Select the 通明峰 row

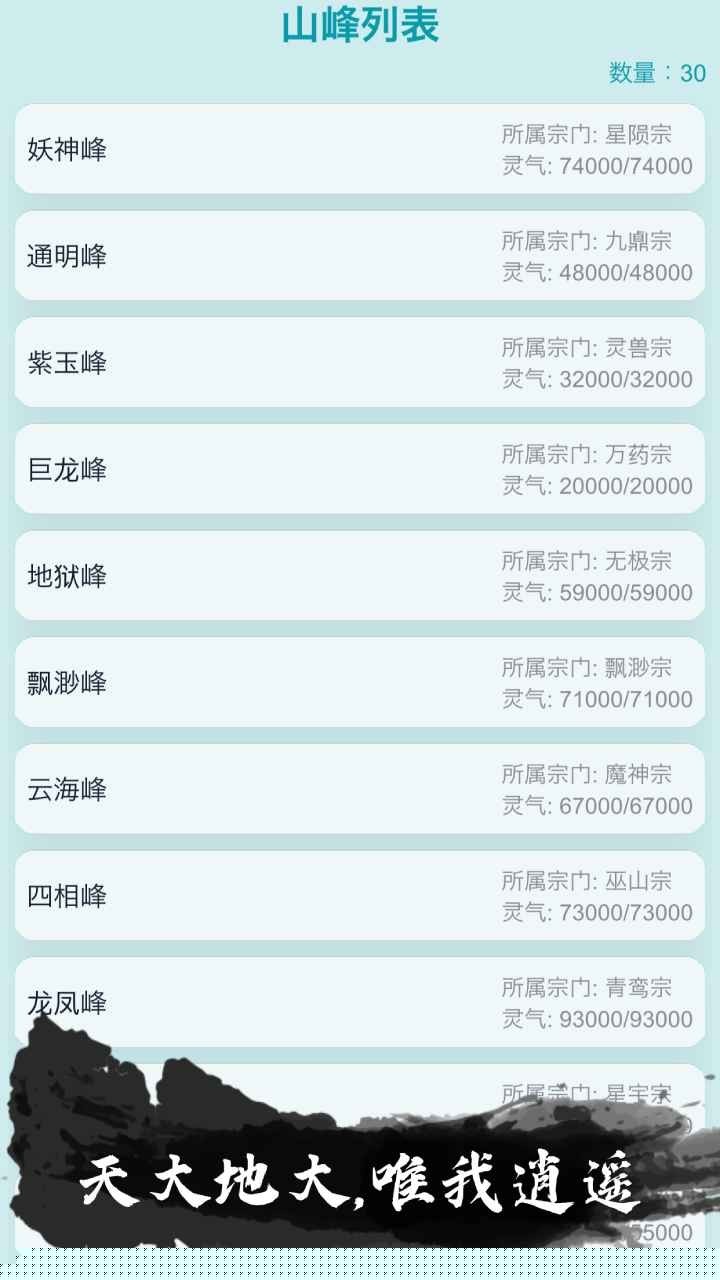pyautogui.click(x=360, y=256)
